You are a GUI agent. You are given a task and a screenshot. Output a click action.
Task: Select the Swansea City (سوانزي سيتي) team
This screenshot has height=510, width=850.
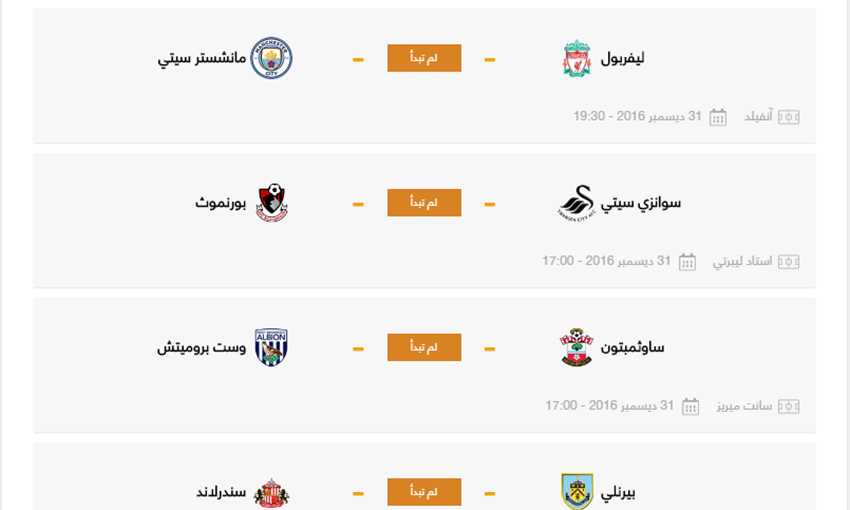640,203
